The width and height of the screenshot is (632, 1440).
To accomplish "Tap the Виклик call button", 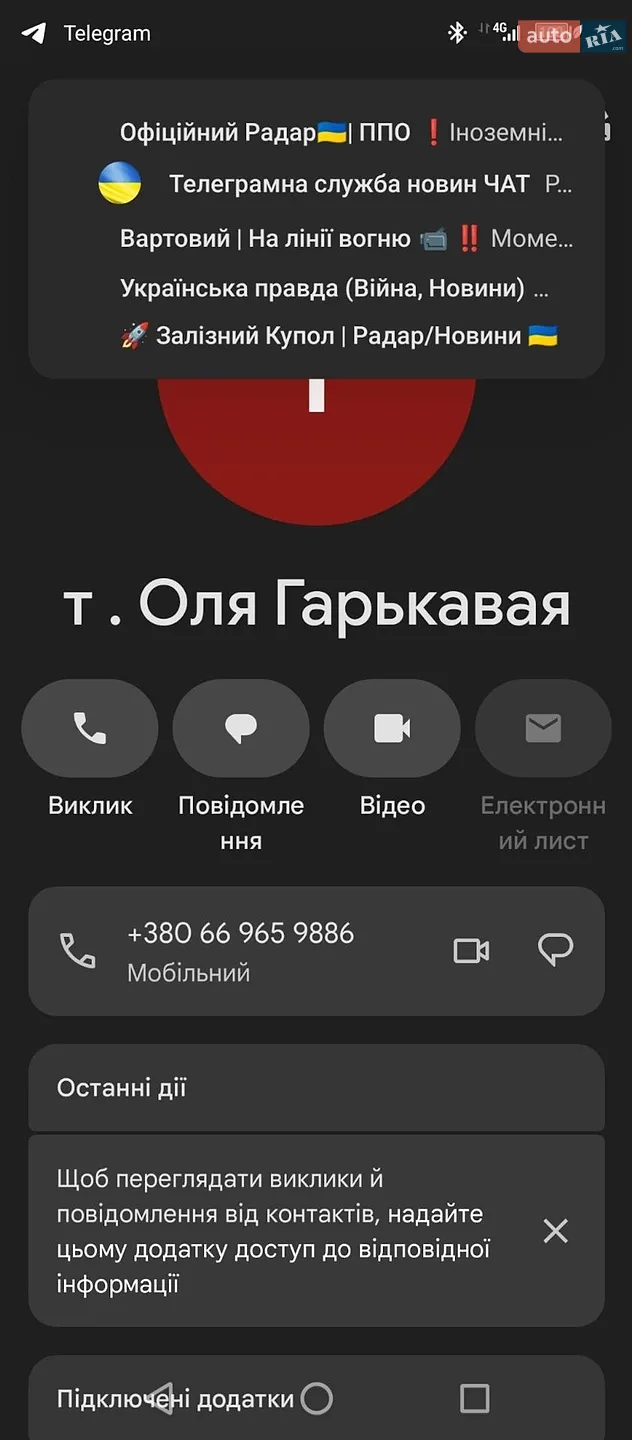I will click(90, 728).
